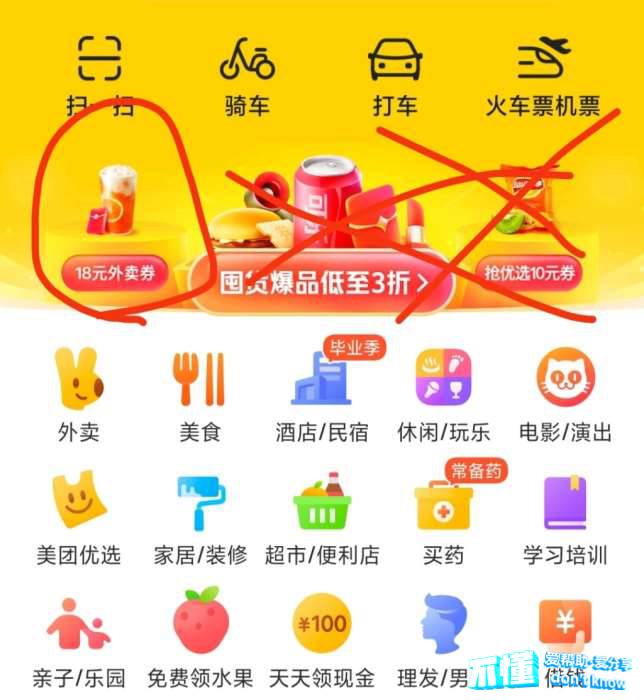
Task: Open the 扫一扫 scan shortcut
Action: [x=99, y=75]
